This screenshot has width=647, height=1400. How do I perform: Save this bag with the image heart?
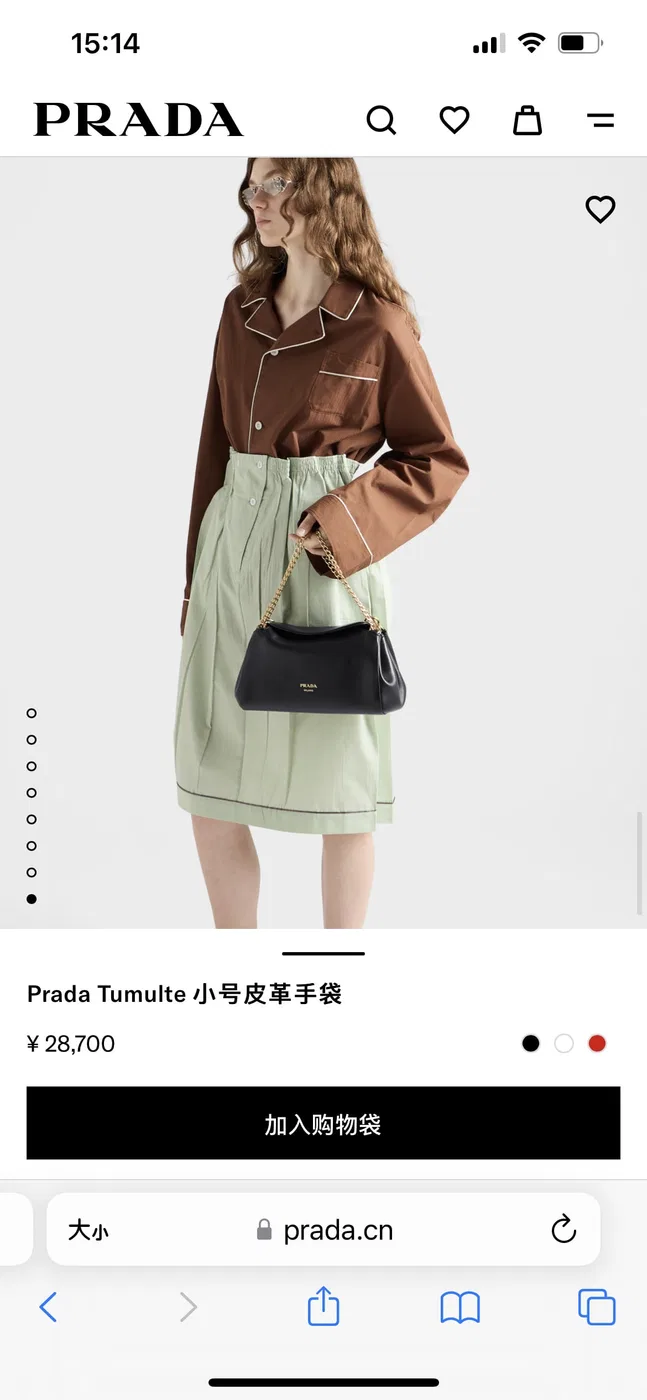[600, 209]
